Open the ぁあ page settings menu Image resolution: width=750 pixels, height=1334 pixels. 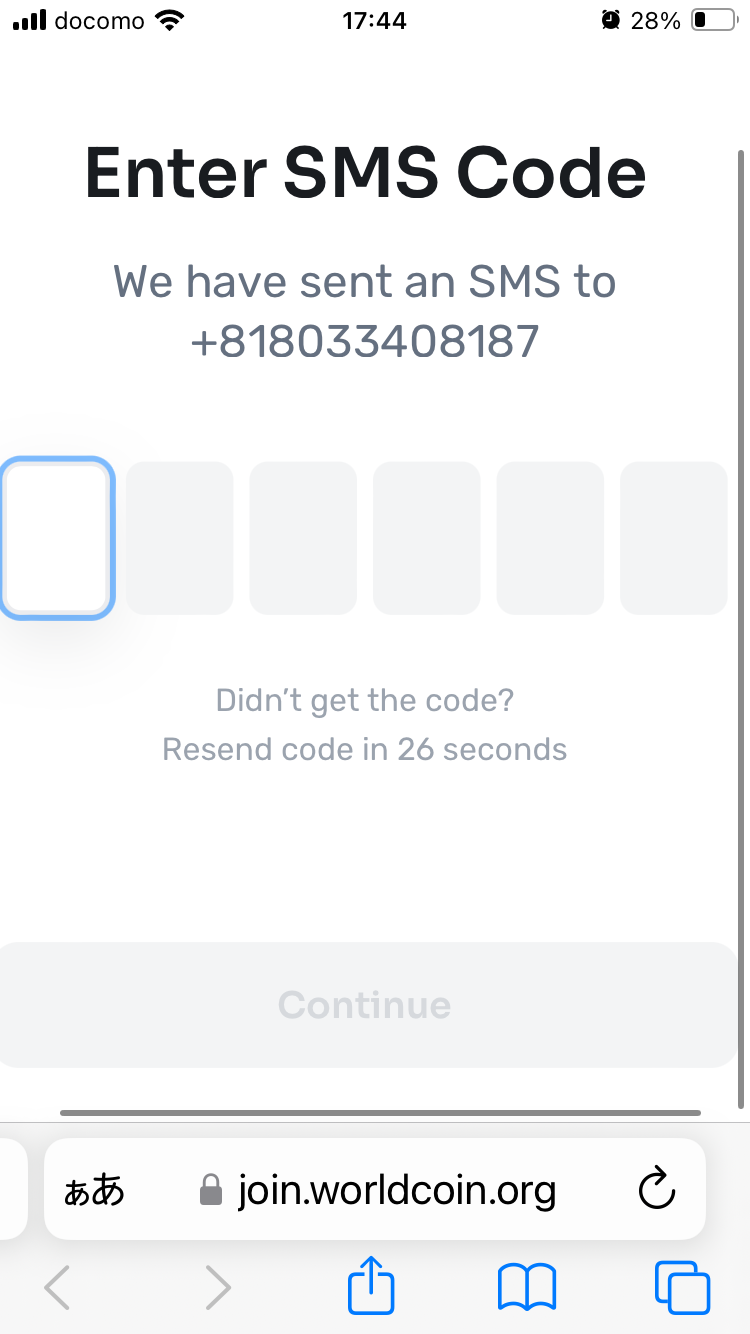[94, 1190]
